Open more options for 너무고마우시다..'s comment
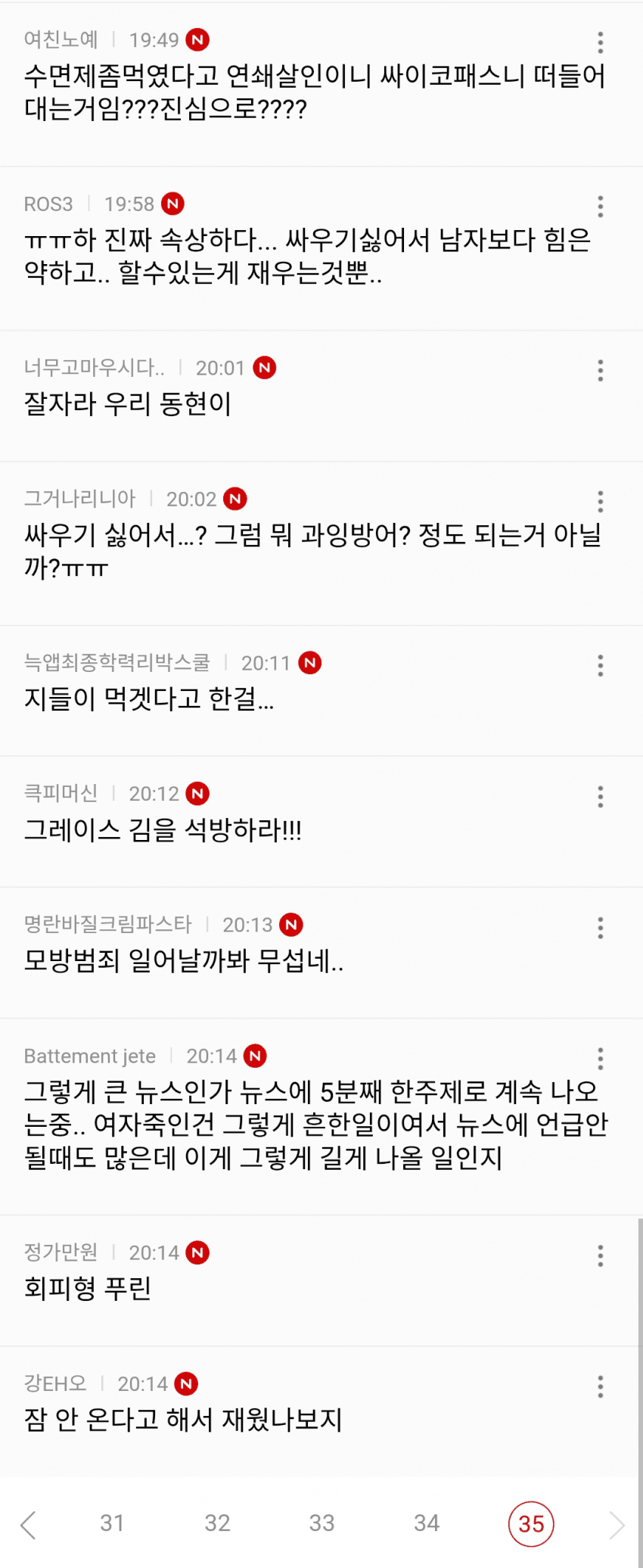643x1568 pixels. (x=601, y=370)
